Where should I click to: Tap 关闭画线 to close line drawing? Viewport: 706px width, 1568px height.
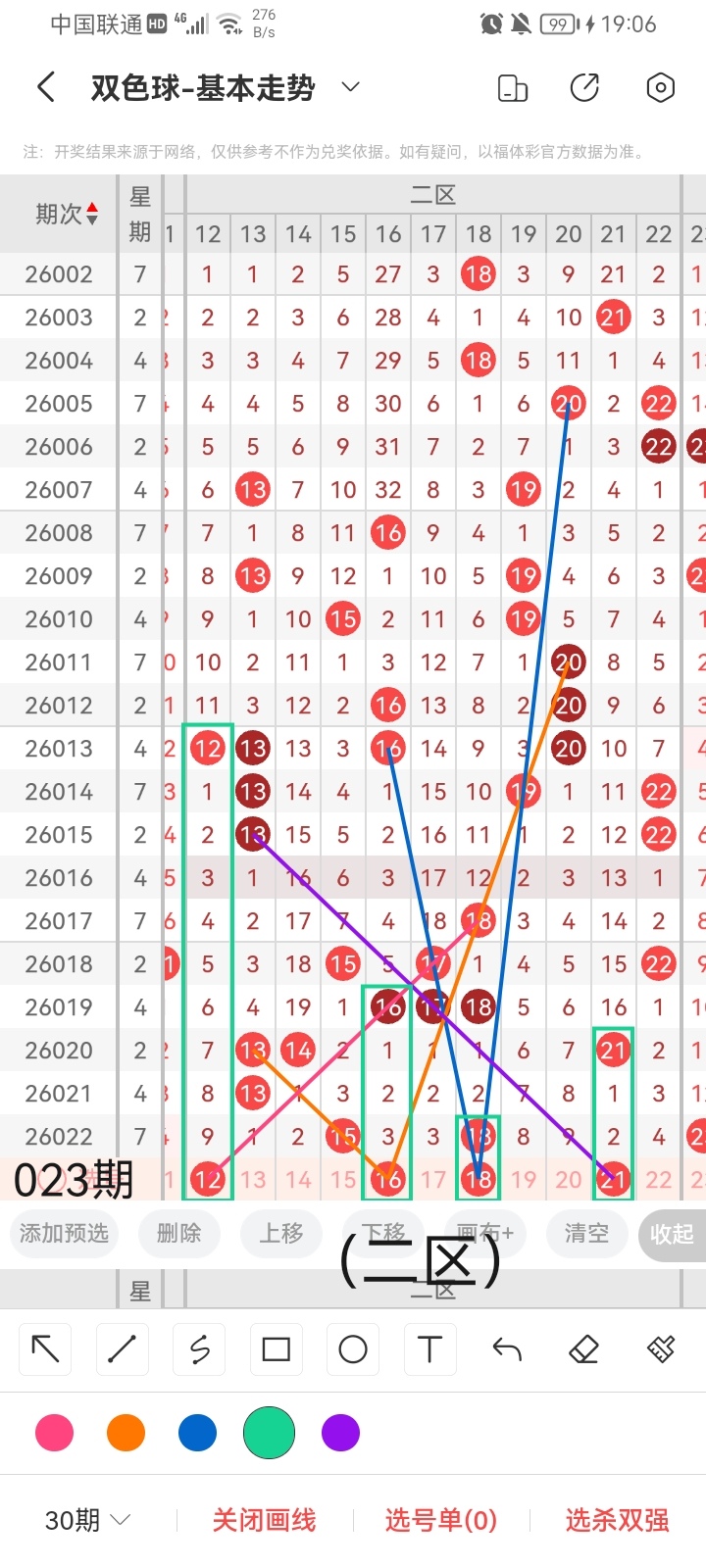click(x=264, y=1520)
